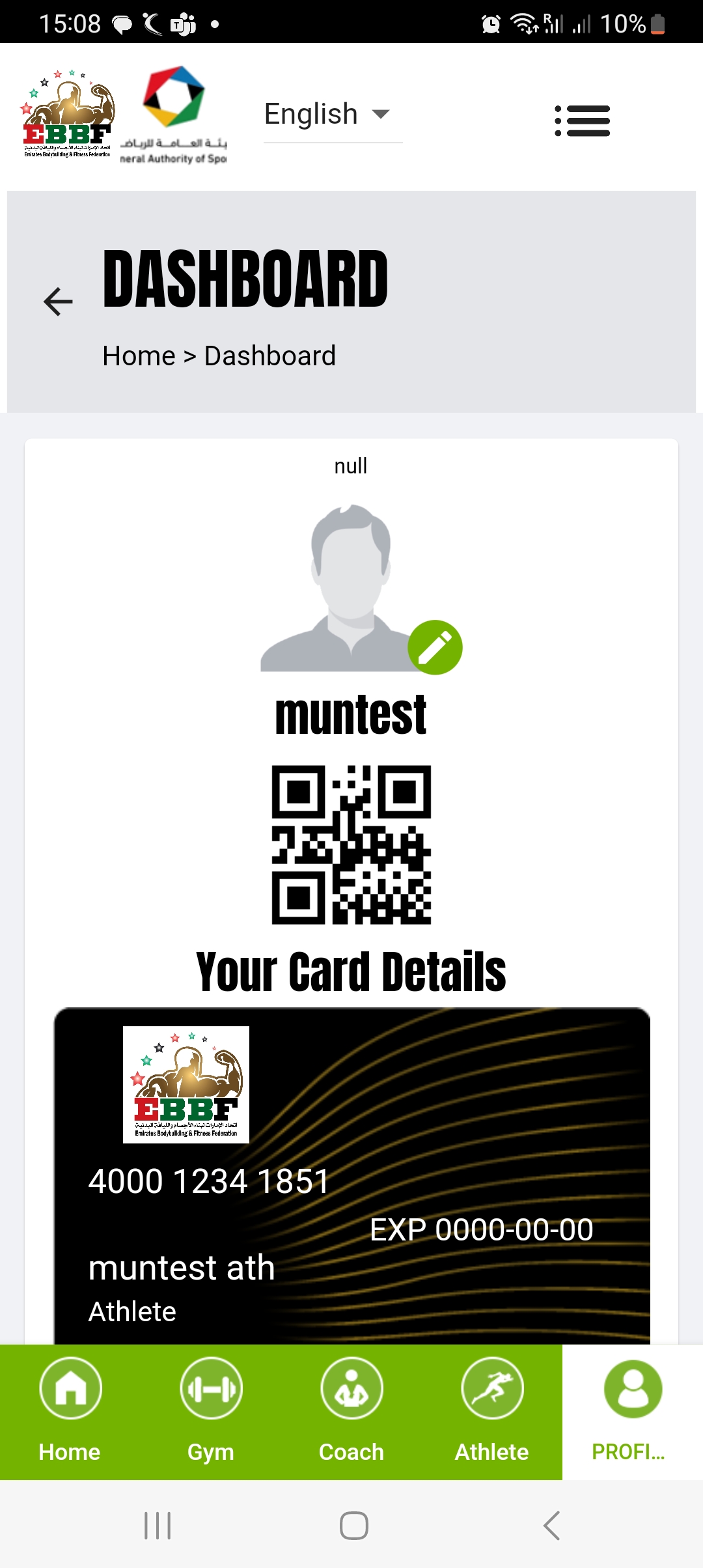The width and height of the screenshot is (703, 1568).
Task: Open recent apps from navigation bar
Action: tap(158, 1525)
